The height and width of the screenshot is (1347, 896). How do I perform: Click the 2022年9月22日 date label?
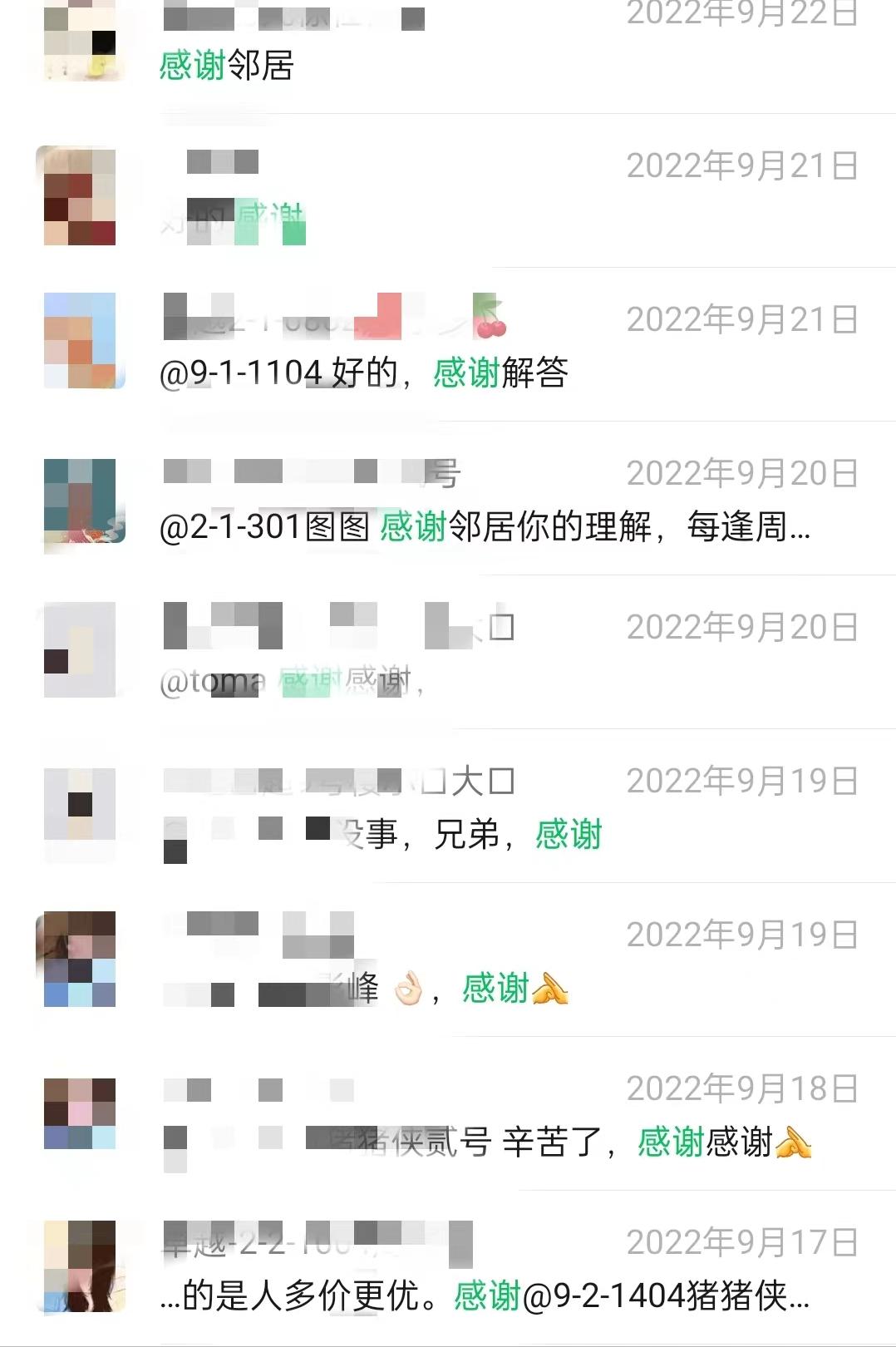tap(744, 12)
